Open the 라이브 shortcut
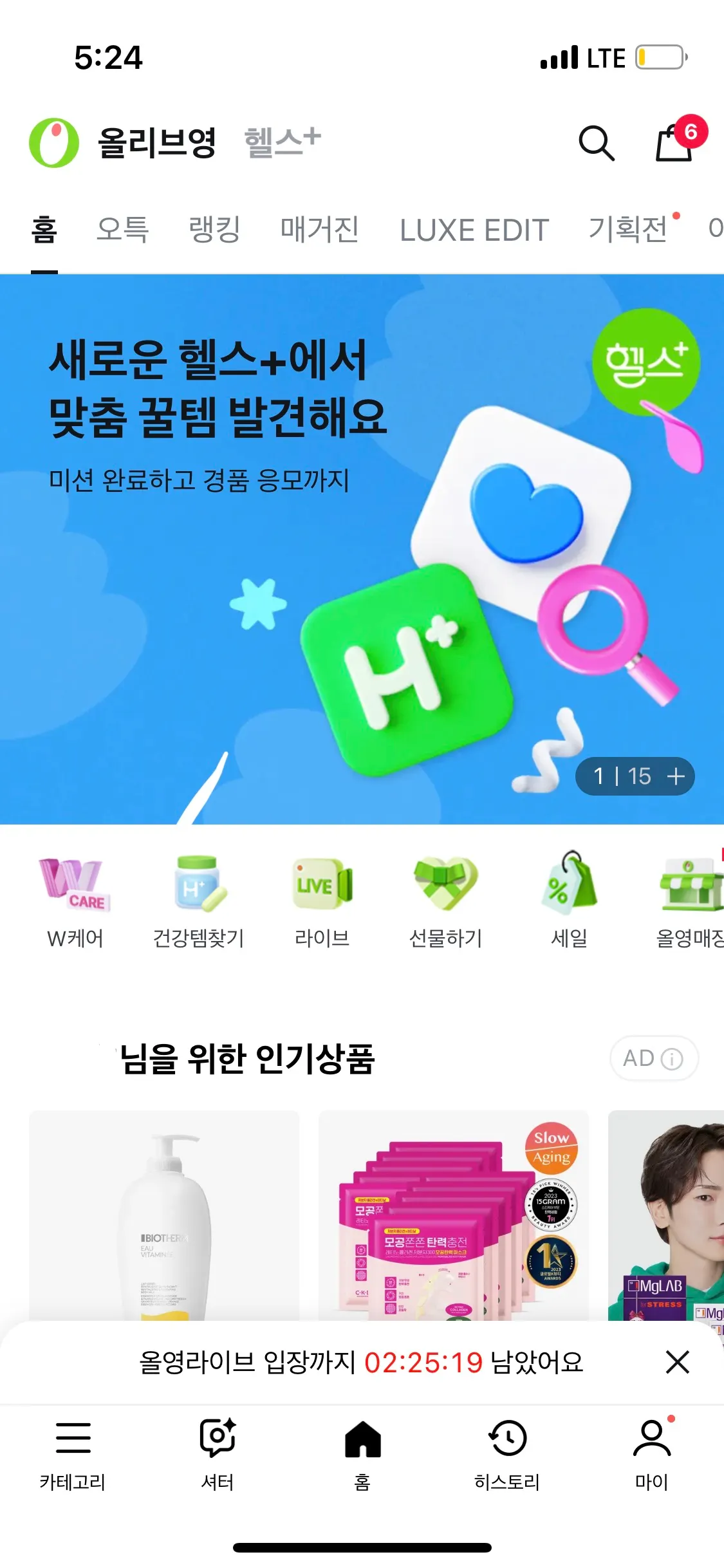The height and width of the screenshot is (1568, 724). pyautogui.click(x=322, y=901)
